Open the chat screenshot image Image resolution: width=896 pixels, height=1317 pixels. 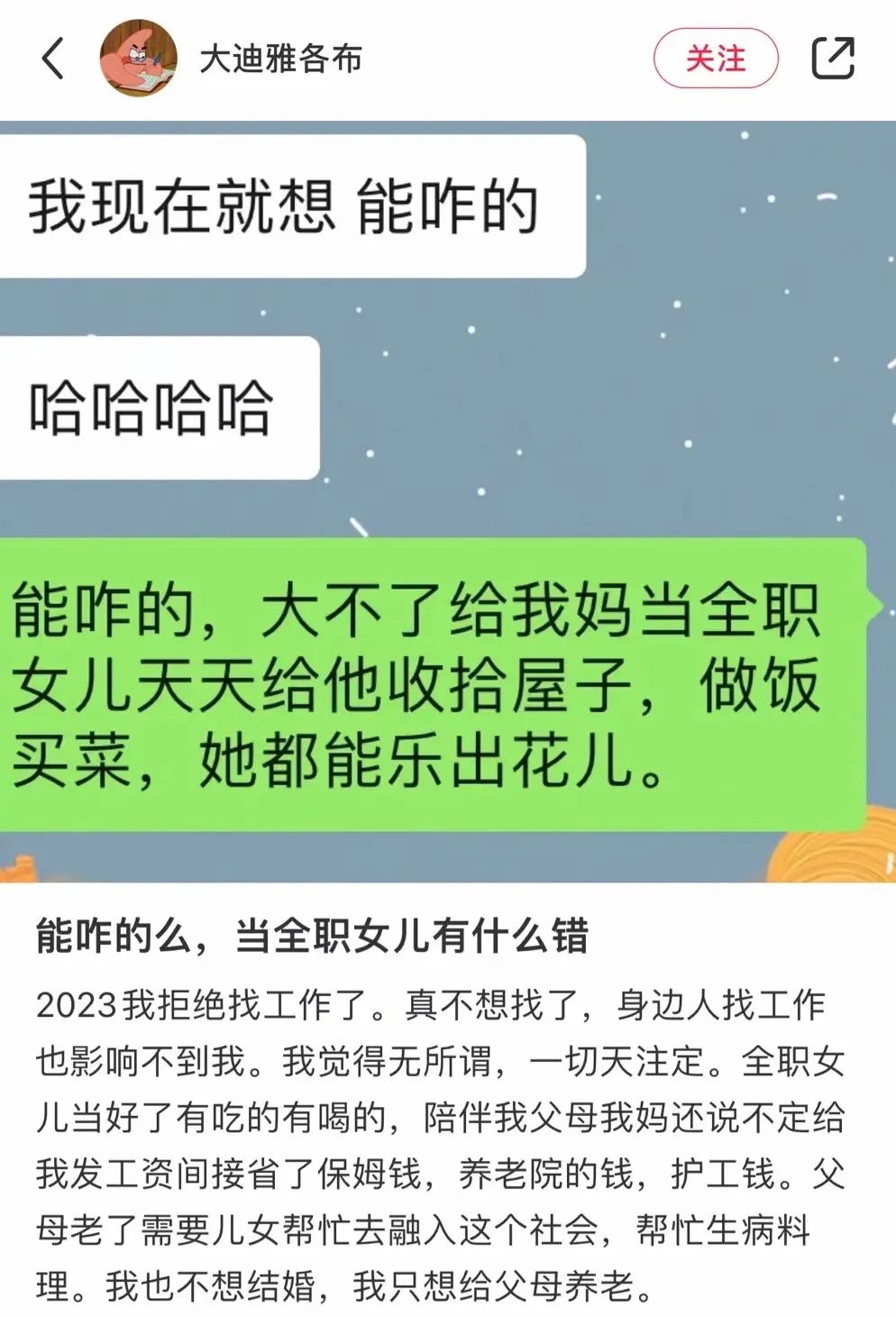[x=448, y=500]
